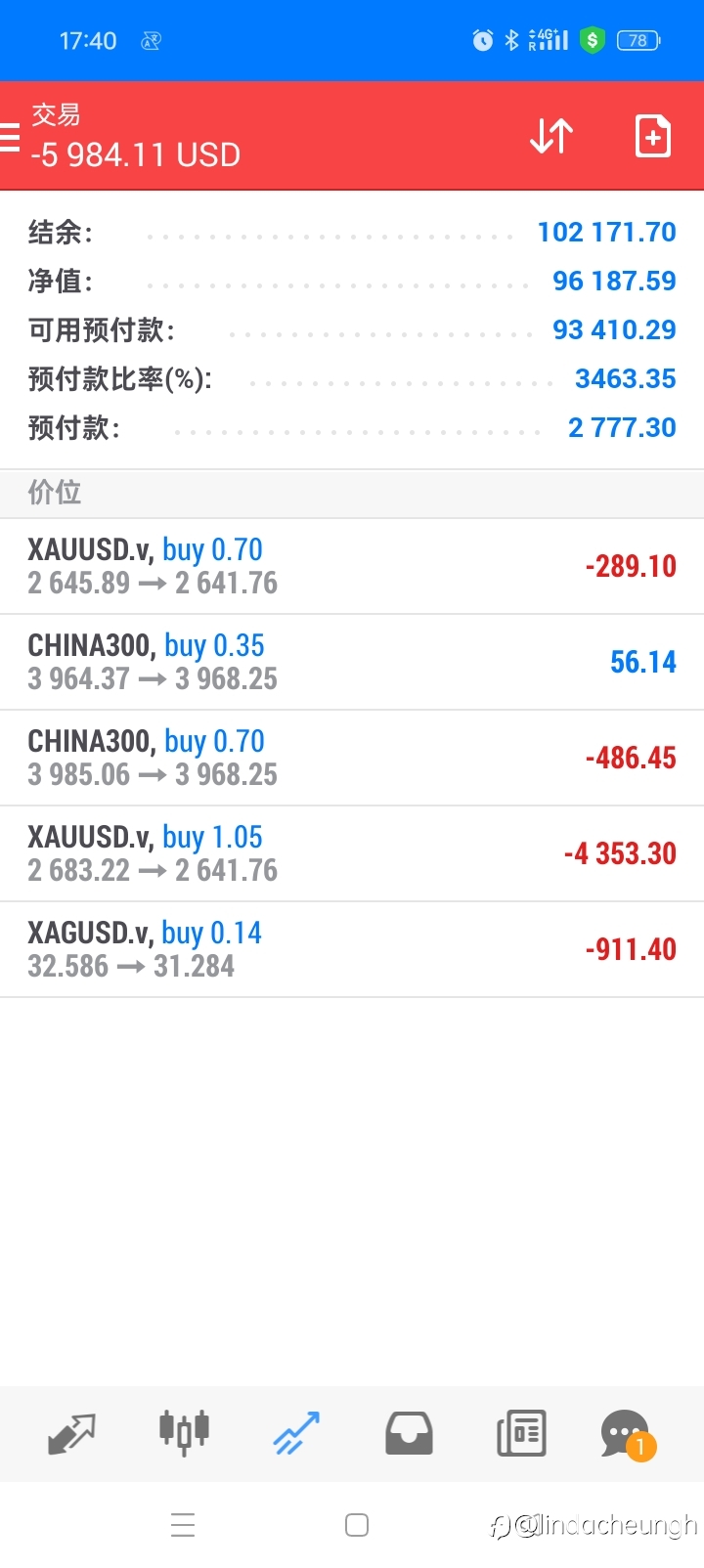704x1568 pixels.
Task: Switch to the news tab
Action: (521, 1434)
